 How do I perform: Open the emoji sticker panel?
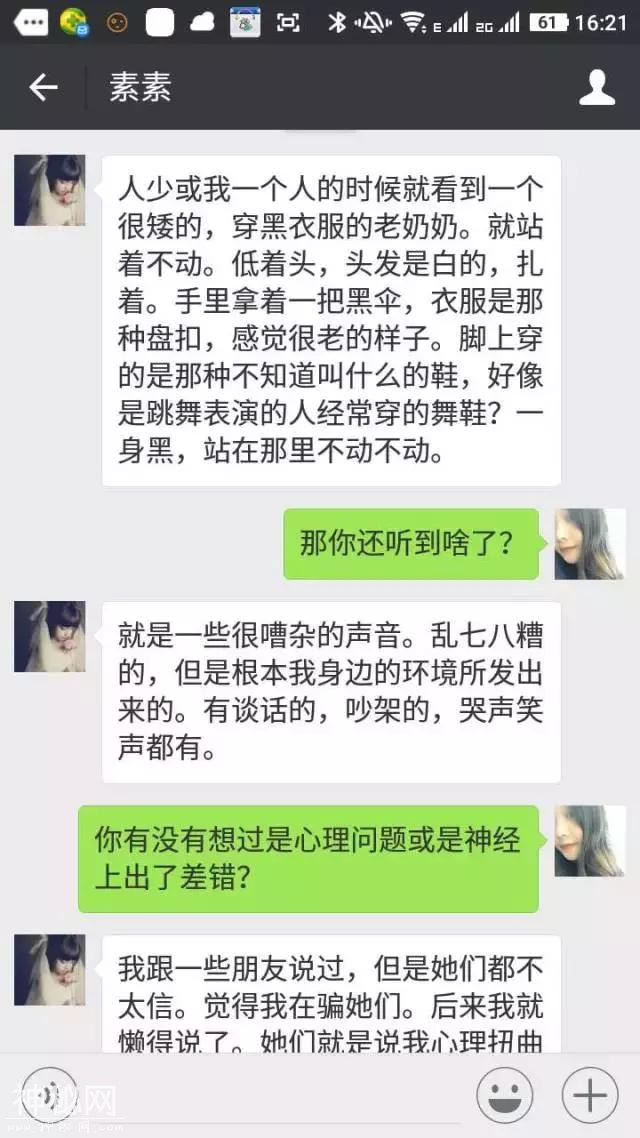pos(503,1096)
